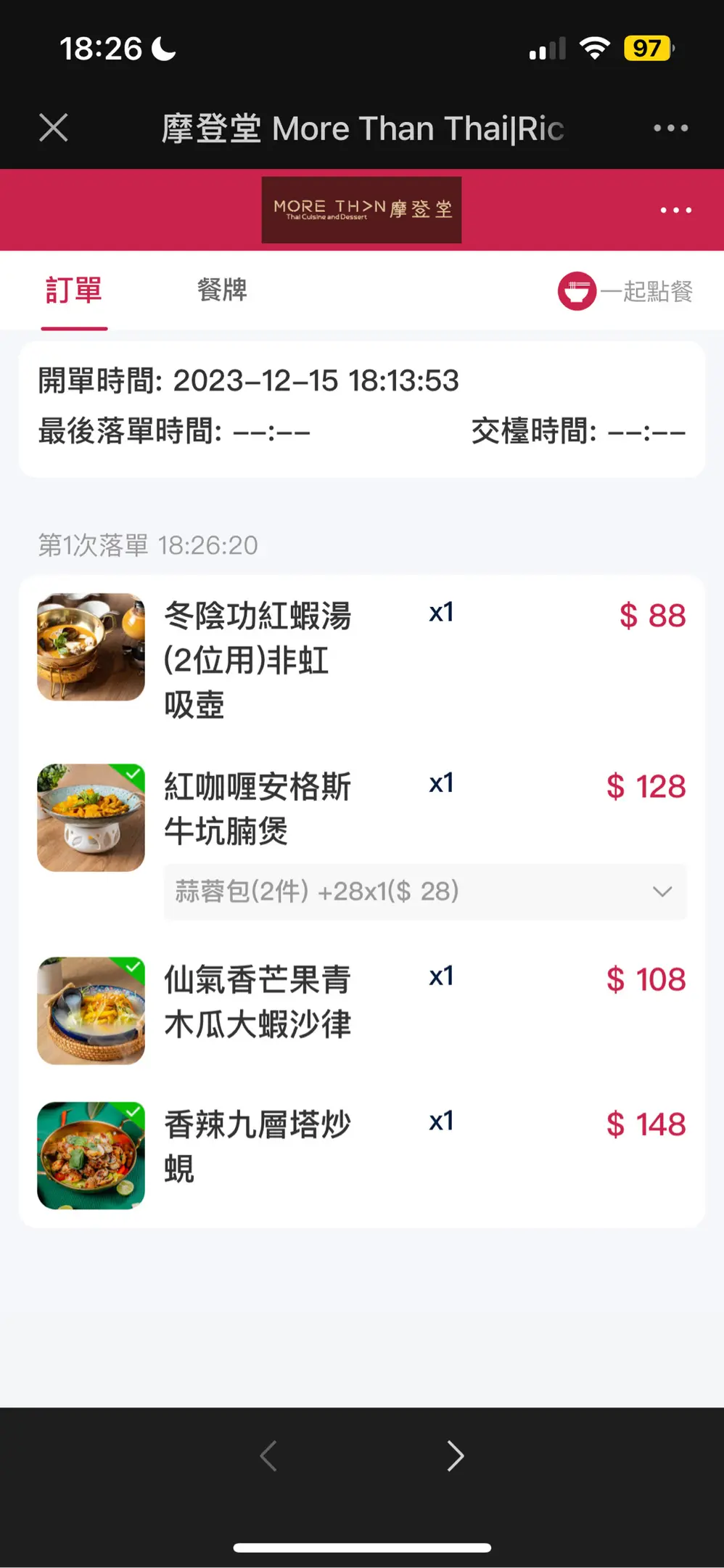724x1568 pixels.
Task: Switch to the 餐牌 tab
Action: pyautogui.click(x=222, y=290)
